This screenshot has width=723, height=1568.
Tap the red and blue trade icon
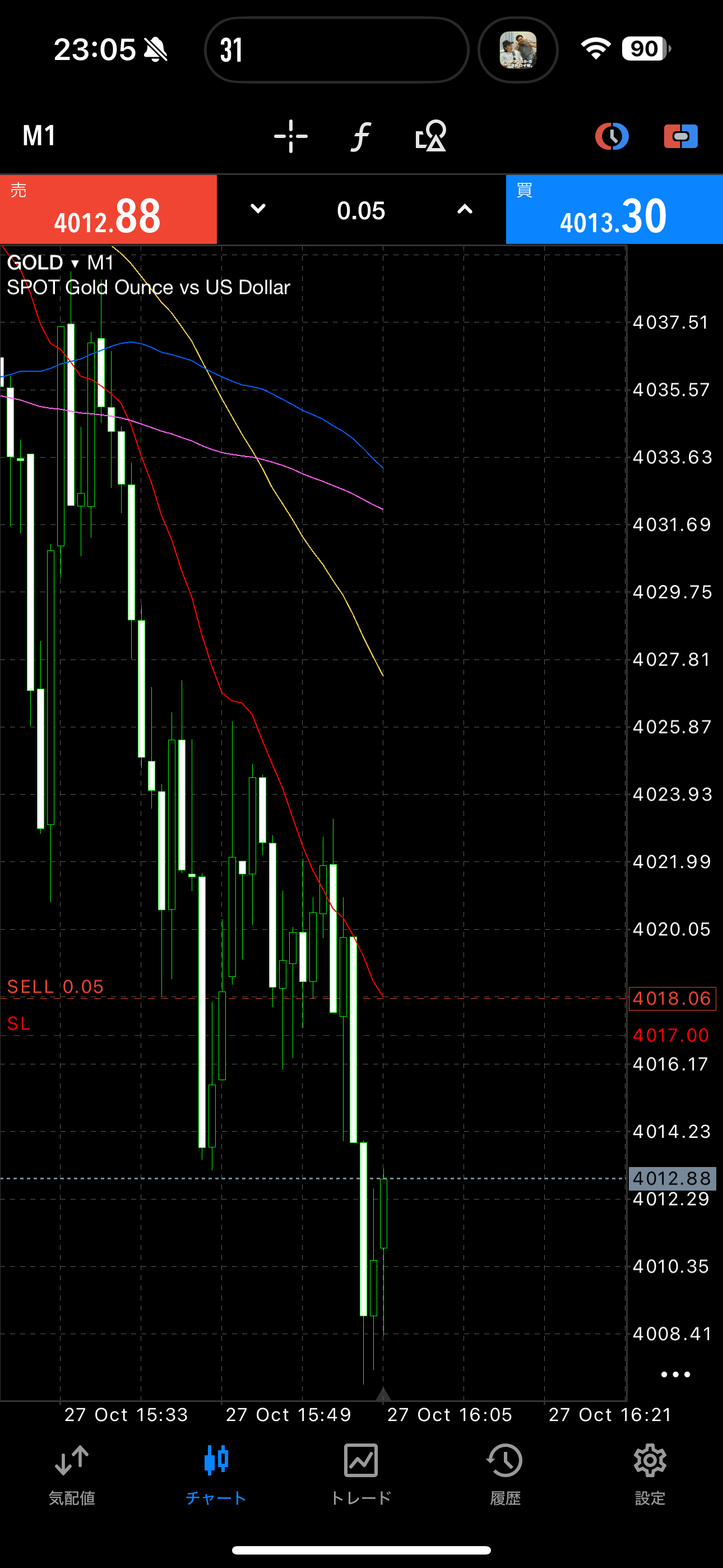click(x=680, y=136)
